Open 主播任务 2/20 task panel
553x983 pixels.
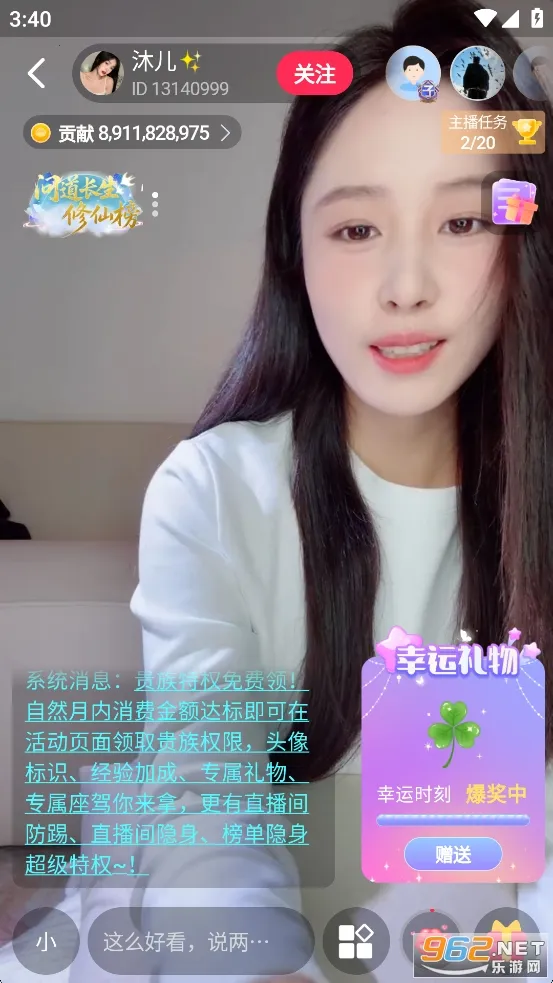pos(492,132)
